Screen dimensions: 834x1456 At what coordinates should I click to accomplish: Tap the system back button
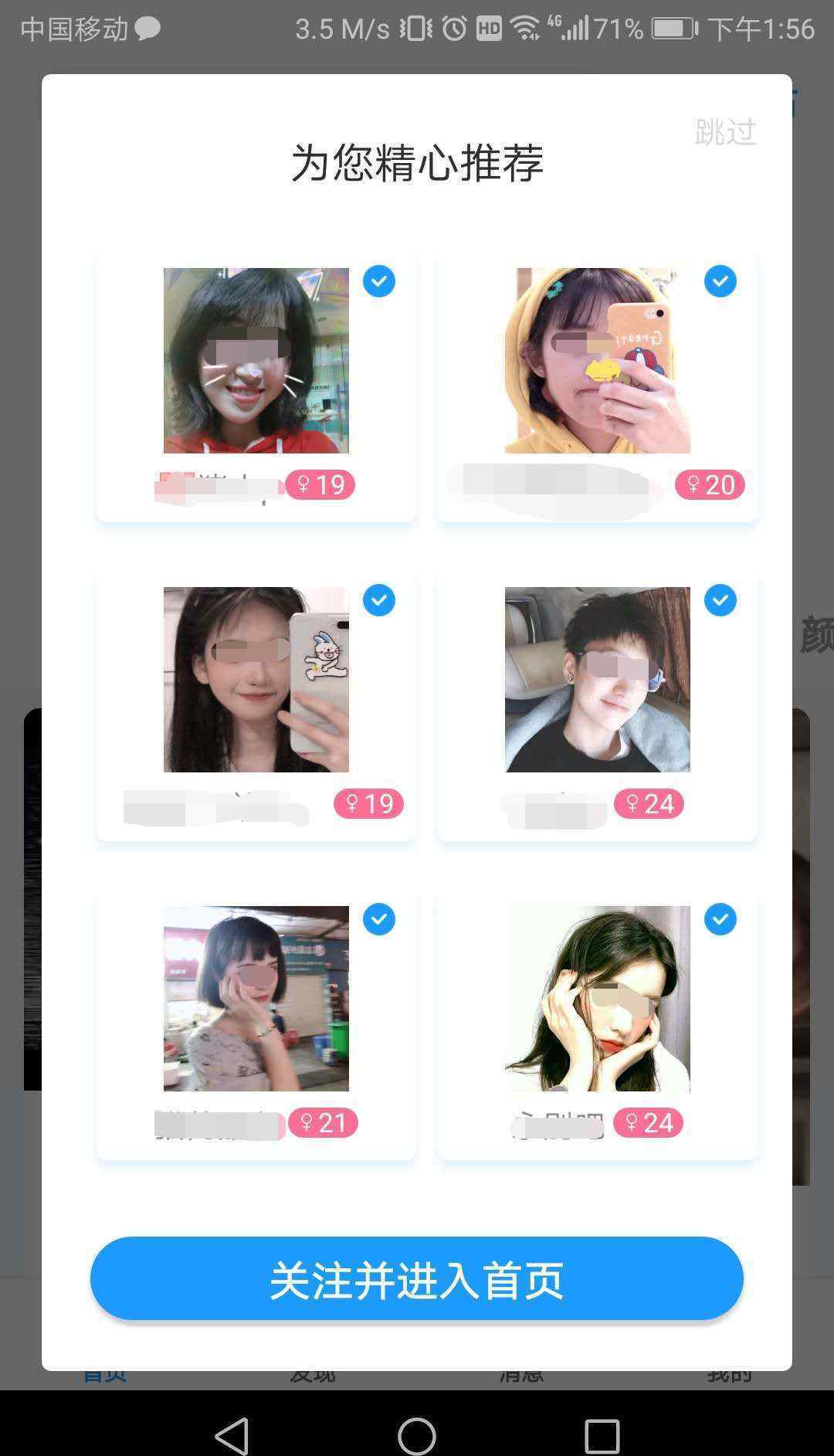pos(232,1436)
